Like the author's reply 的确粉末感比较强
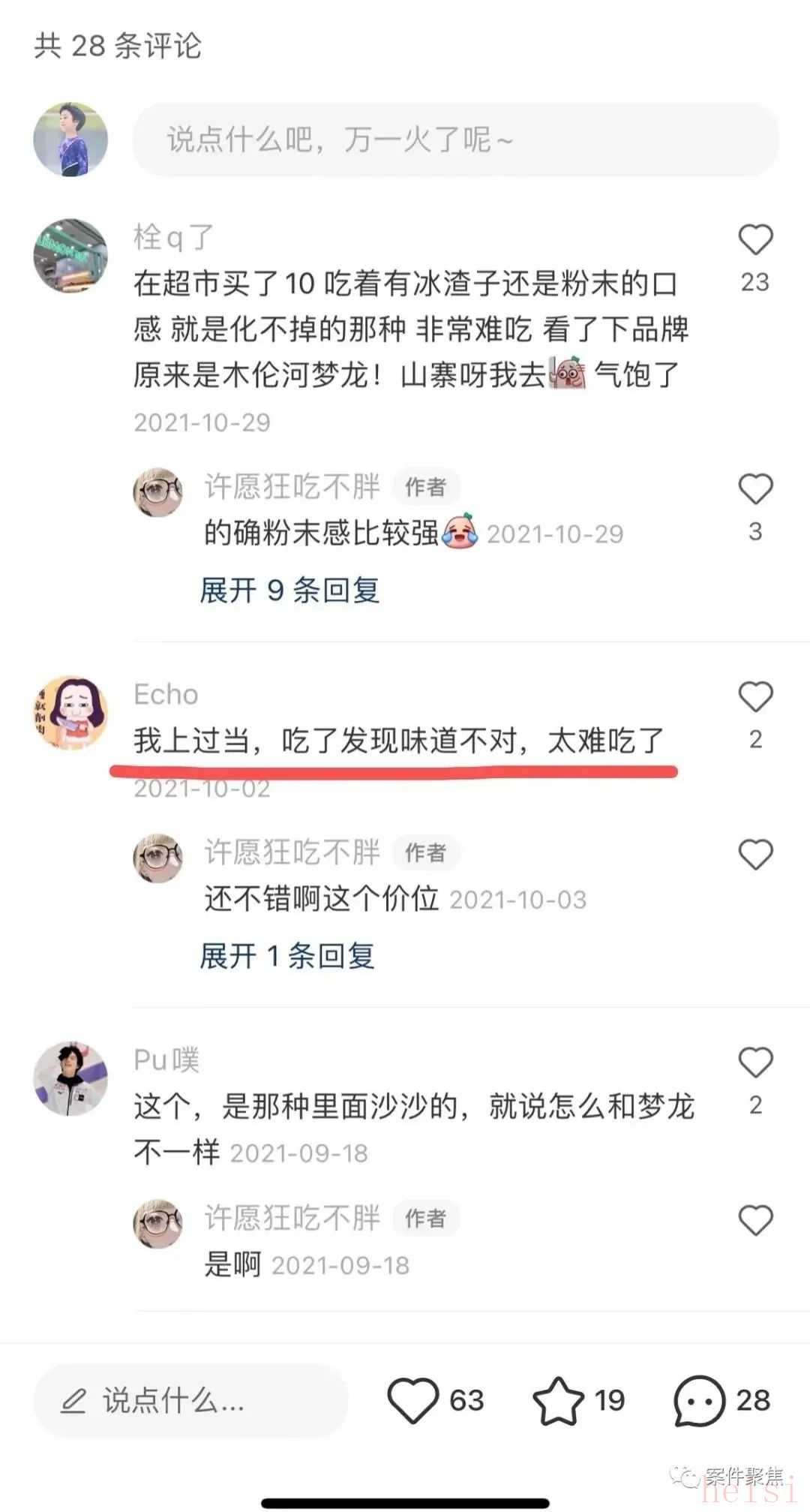 755,489
